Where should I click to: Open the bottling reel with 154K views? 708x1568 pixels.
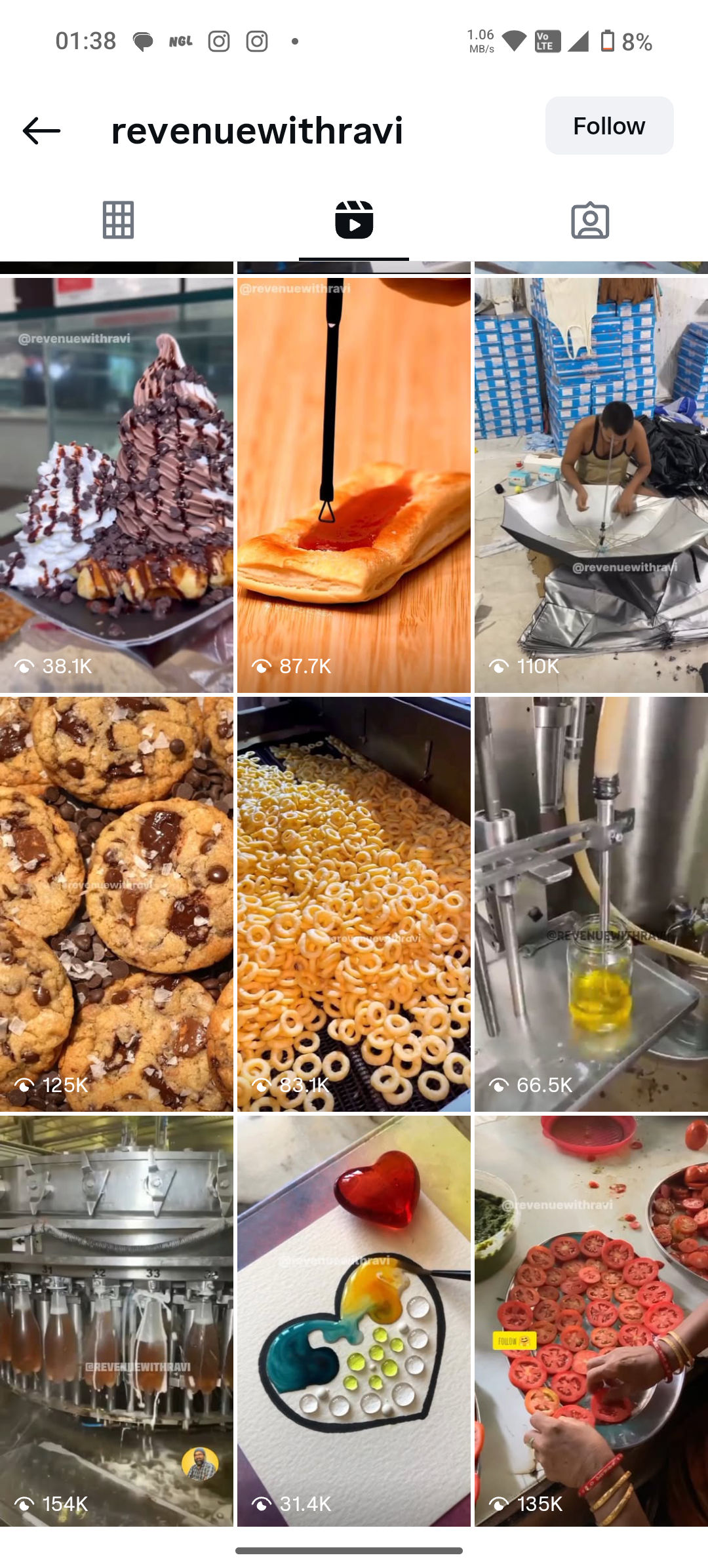point(117,1321)
